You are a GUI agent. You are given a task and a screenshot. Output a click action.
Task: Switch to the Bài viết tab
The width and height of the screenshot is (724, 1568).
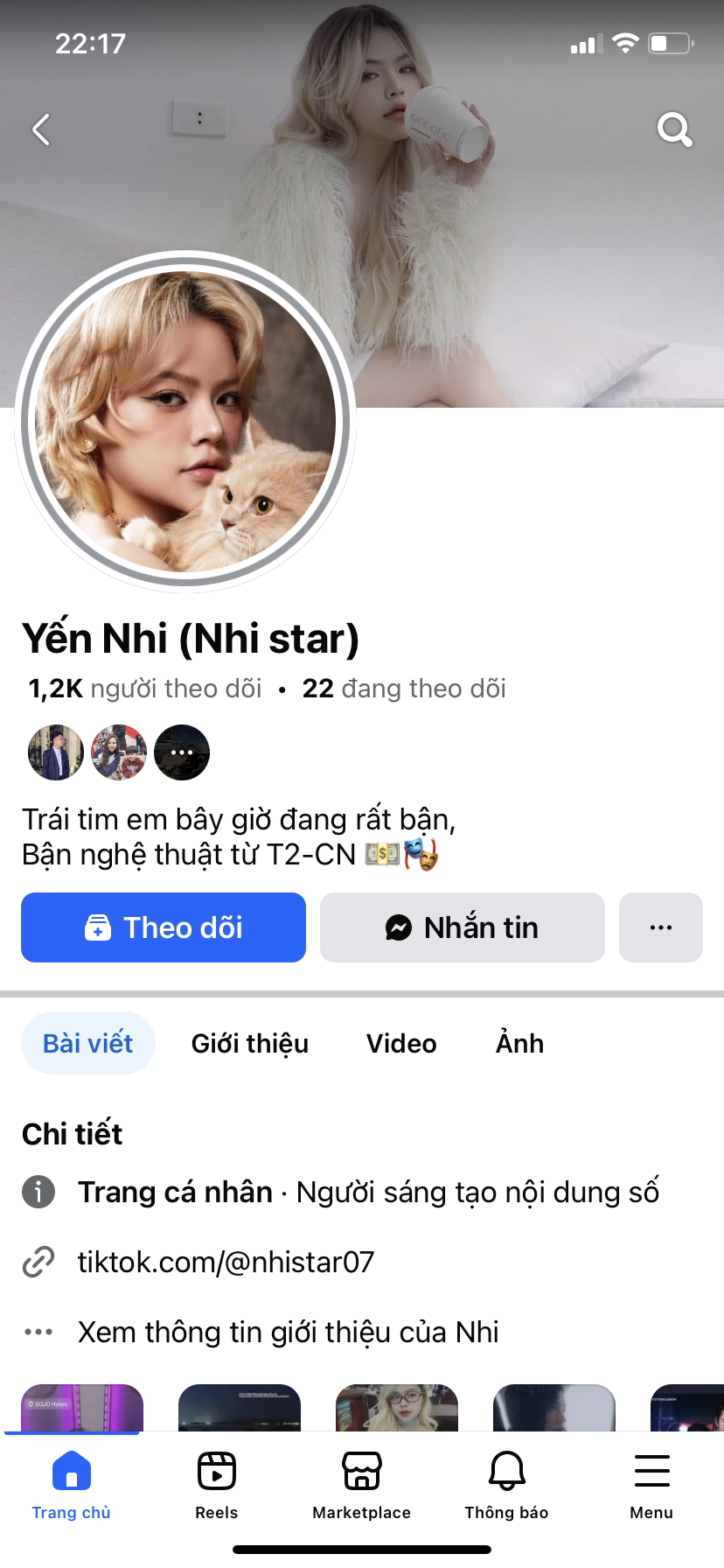point(88,1043)
